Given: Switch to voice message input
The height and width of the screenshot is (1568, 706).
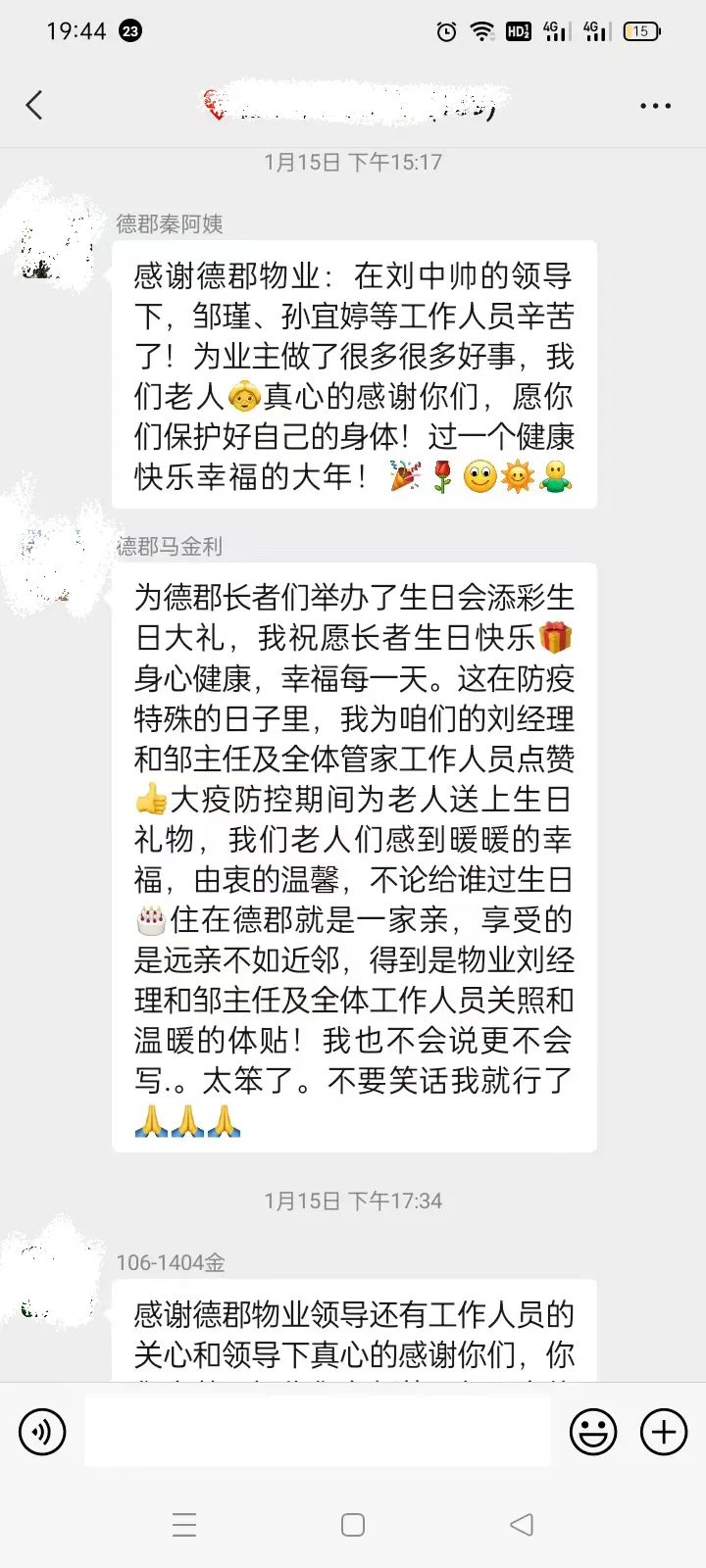Looking at the screenshot, I should click(42, 1432).
